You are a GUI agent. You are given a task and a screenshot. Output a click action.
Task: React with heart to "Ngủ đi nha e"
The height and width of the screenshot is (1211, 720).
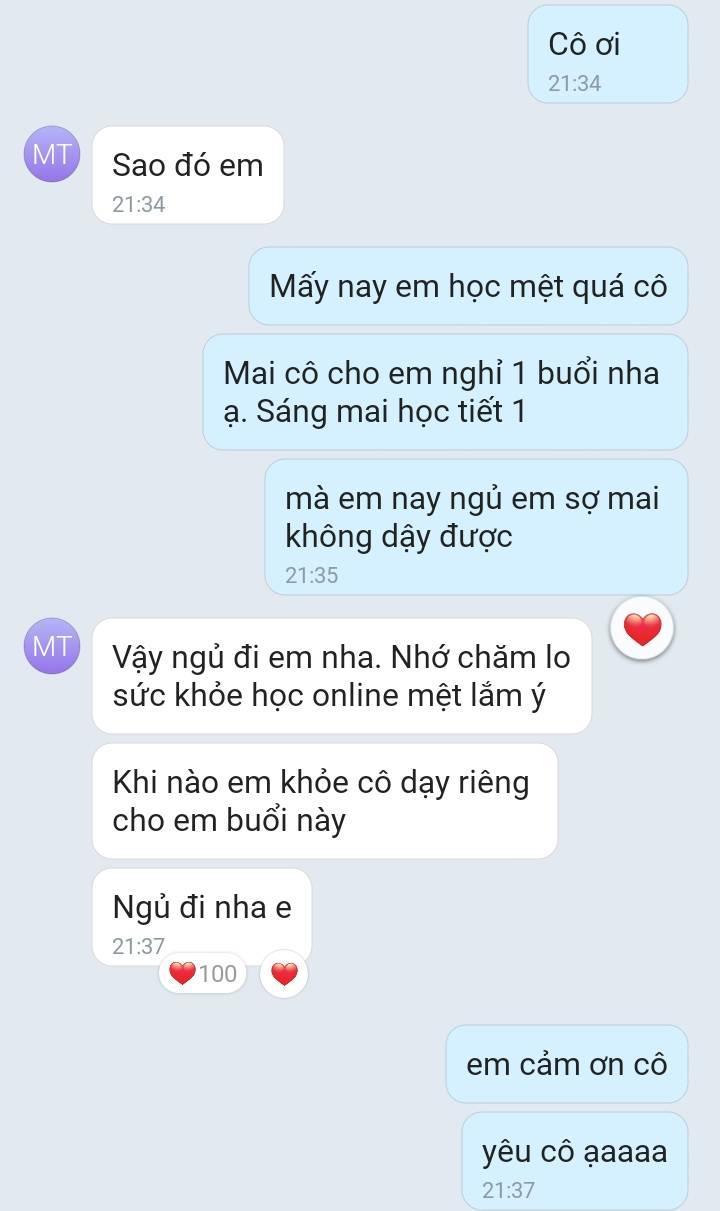(284, 973)
